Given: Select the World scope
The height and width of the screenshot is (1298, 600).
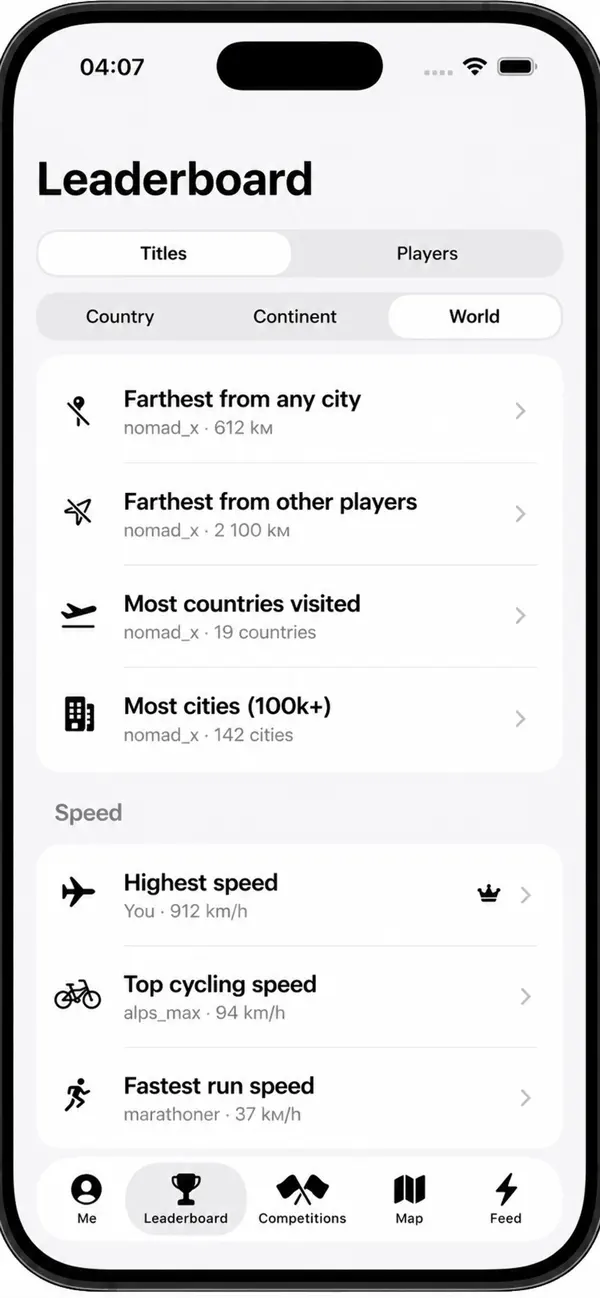Looking at the screenshot, I should 474,316.
